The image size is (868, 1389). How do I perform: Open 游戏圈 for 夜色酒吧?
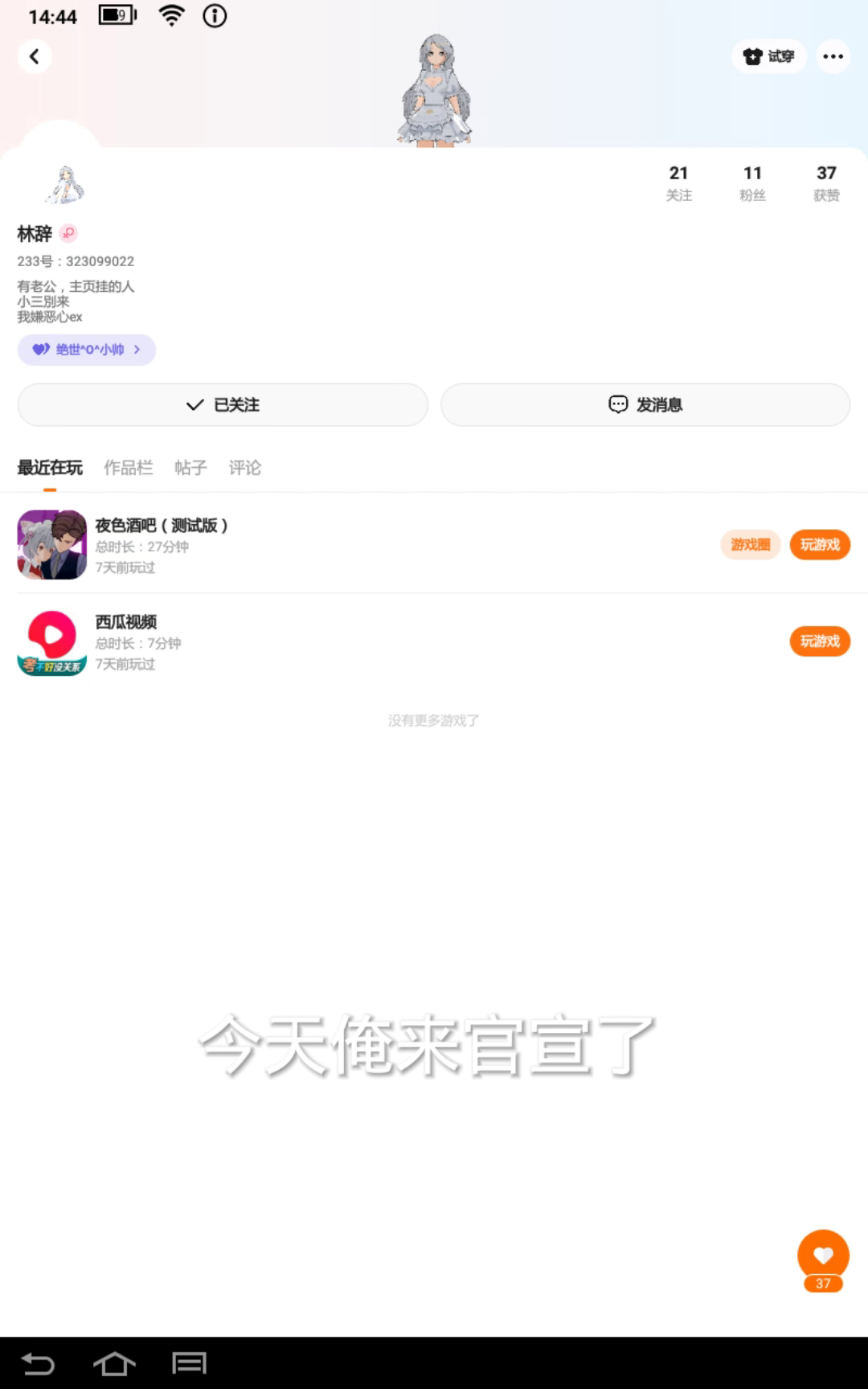tap(750, 544)
